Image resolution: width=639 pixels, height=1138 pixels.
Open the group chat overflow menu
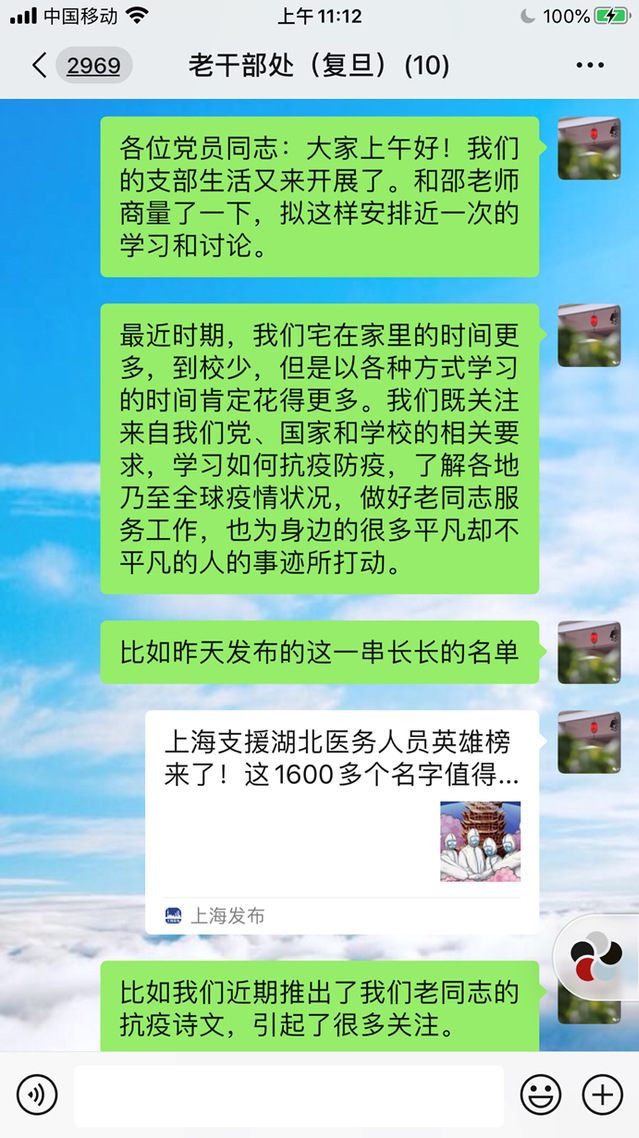pos(590,67)
